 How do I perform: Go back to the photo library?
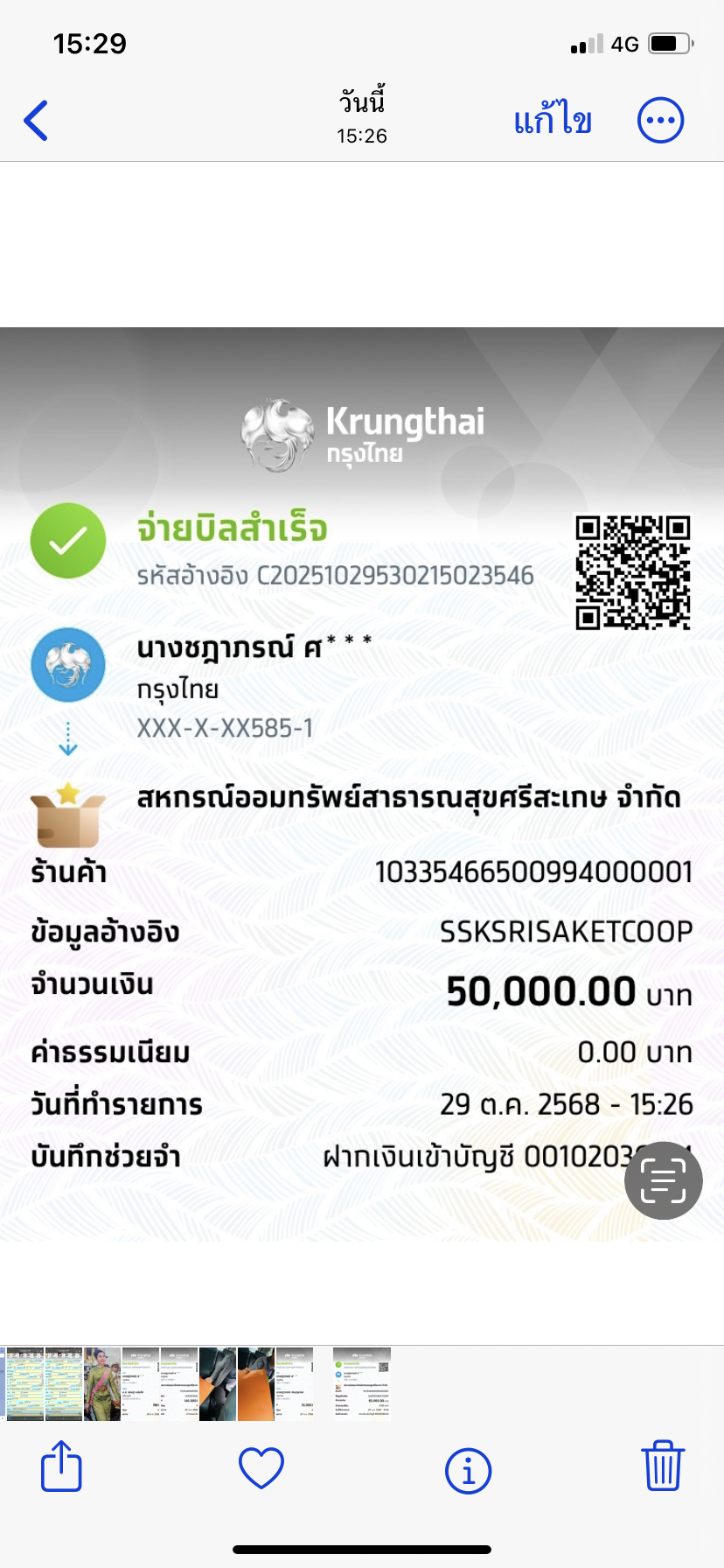point(37,121)
